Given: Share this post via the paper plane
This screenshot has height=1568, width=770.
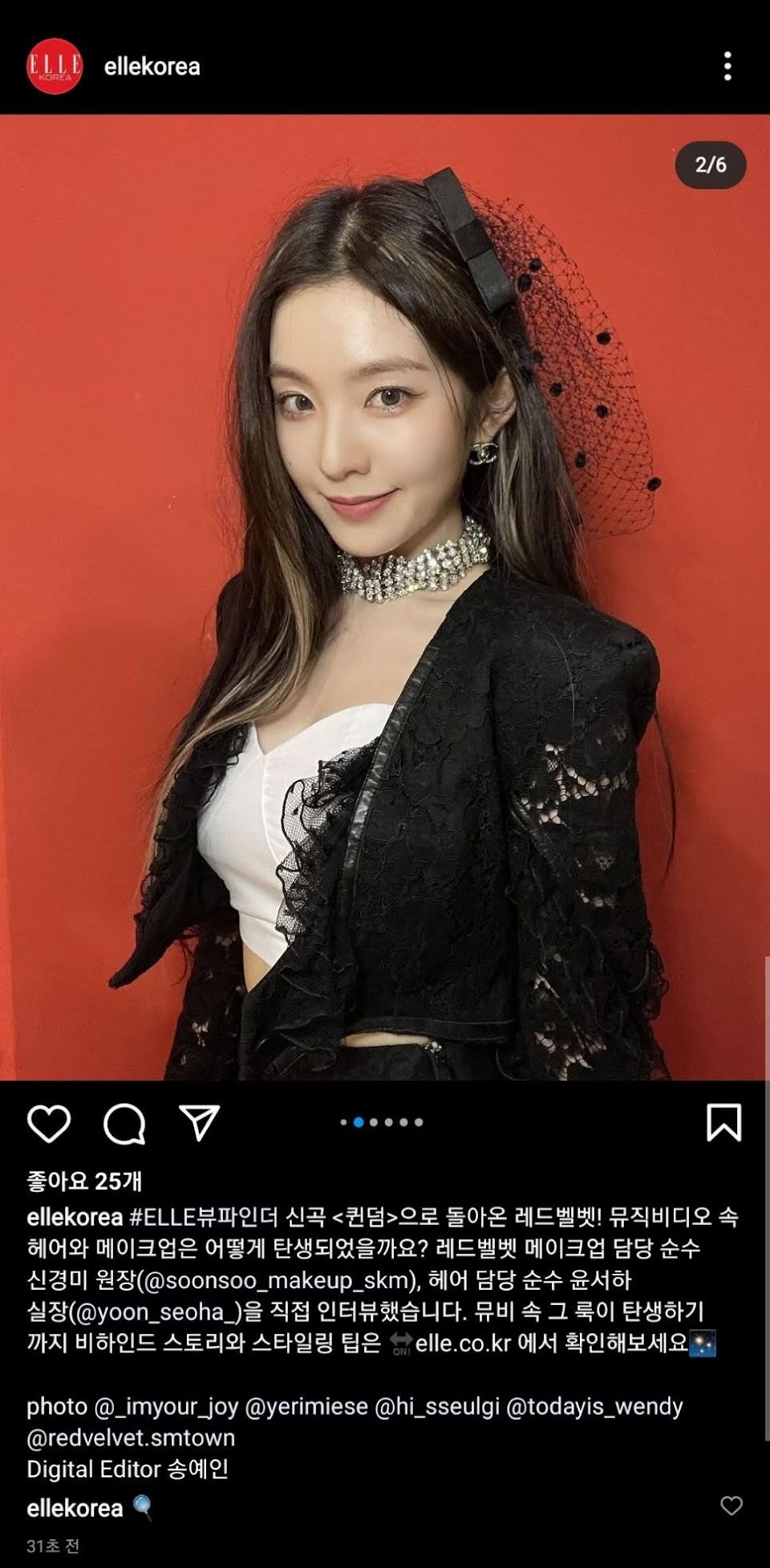Looking at the screenshot, I should click(x=199, y=1122).
